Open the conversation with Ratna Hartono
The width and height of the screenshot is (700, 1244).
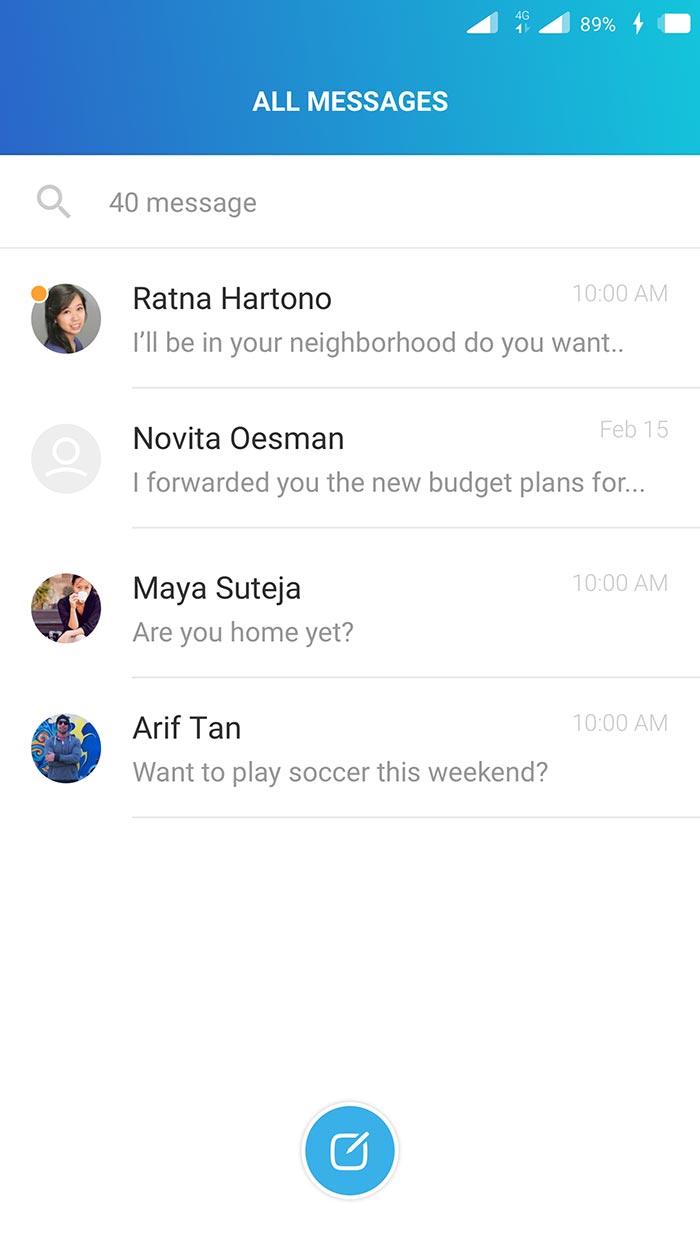[378, 320]
